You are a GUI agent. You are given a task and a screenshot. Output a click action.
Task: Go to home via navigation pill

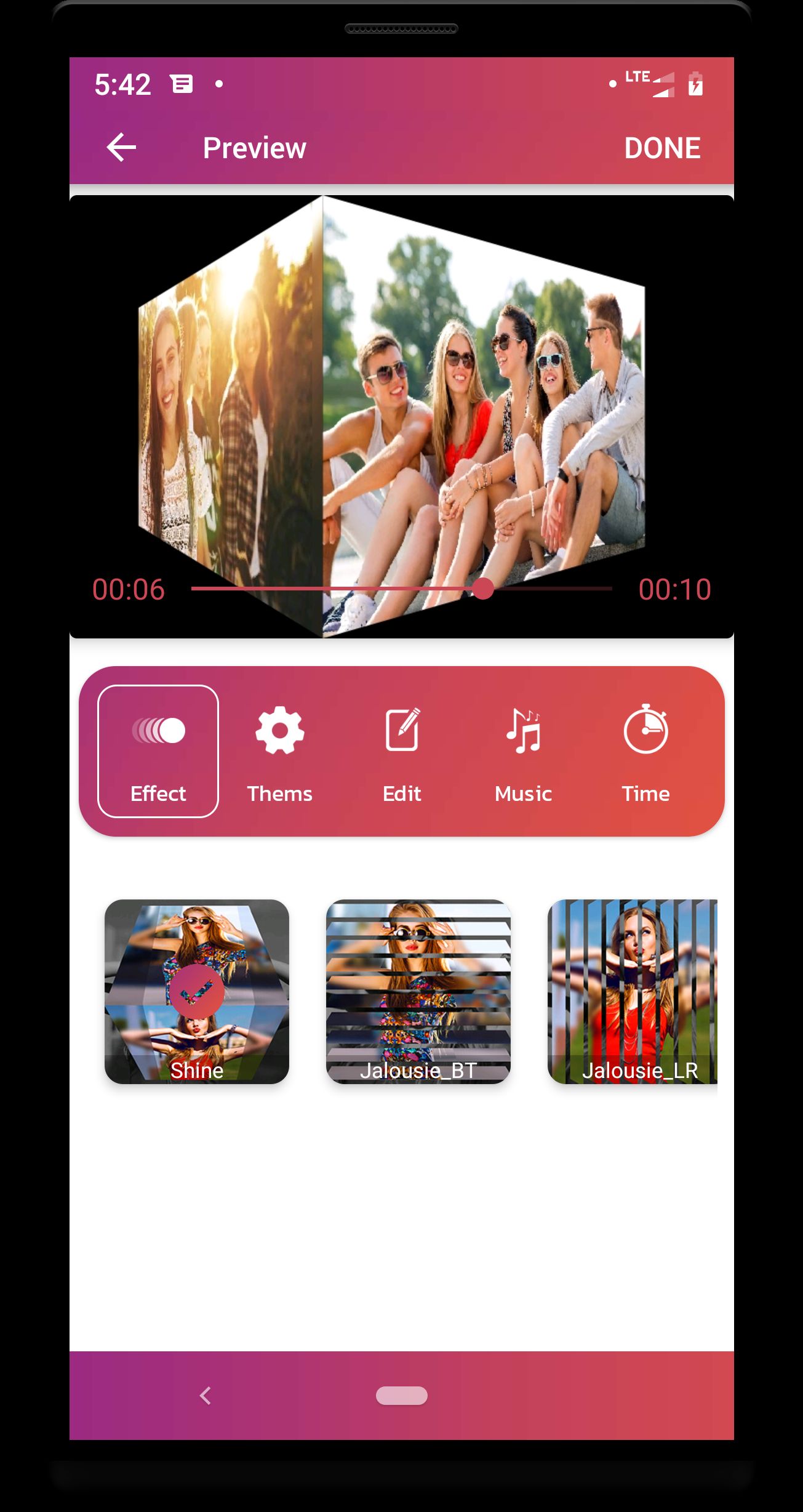(x=401, y=1396)
